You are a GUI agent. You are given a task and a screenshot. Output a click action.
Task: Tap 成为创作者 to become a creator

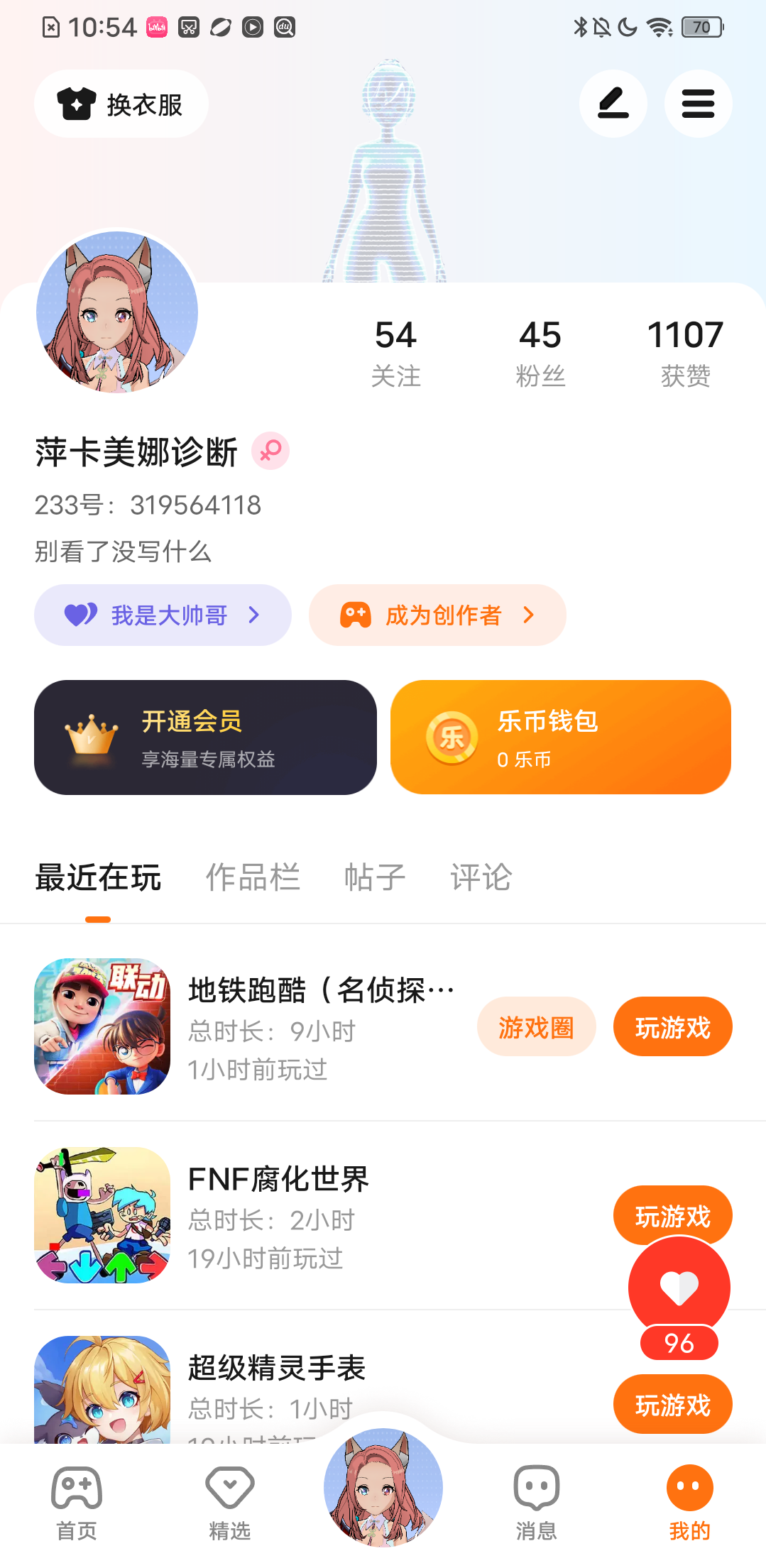pos(437,615)
